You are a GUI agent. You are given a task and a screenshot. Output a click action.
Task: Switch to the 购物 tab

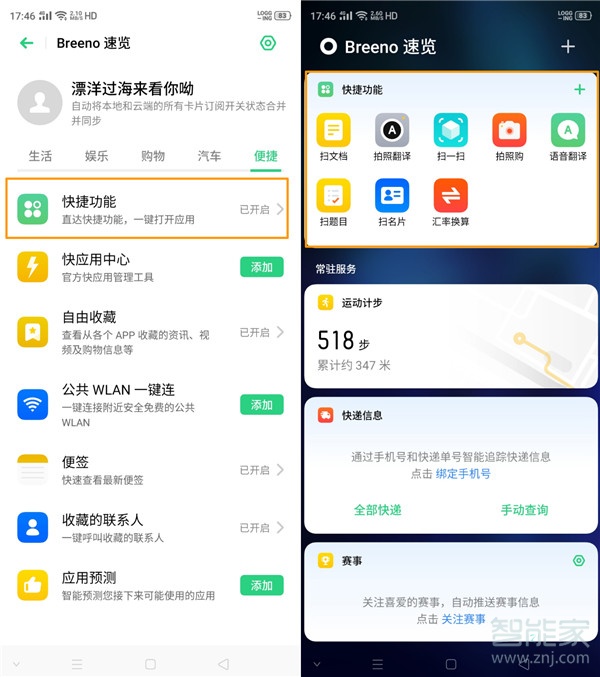[153, 156]
